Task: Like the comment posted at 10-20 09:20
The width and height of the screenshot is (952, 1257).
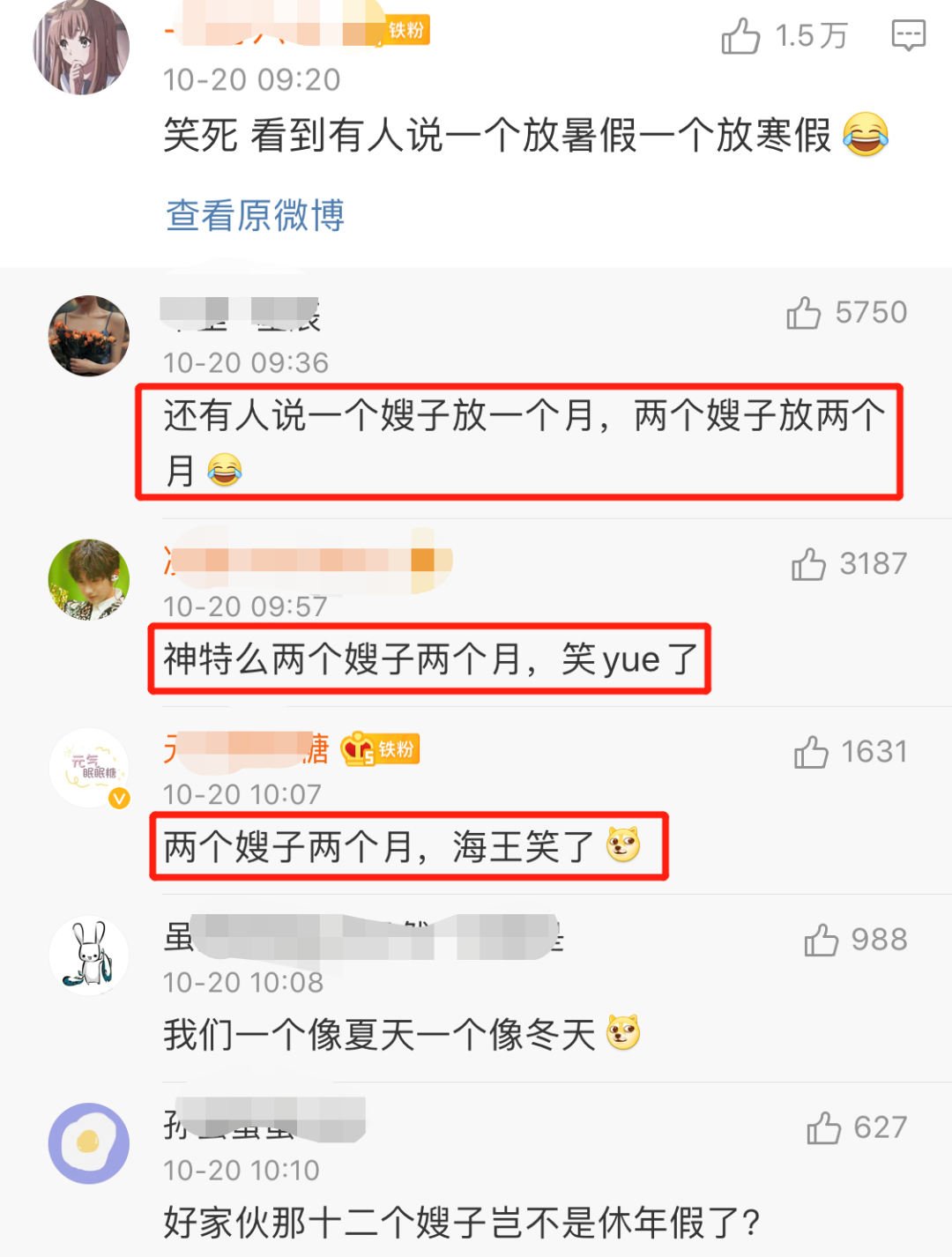Action: (740, 36)
